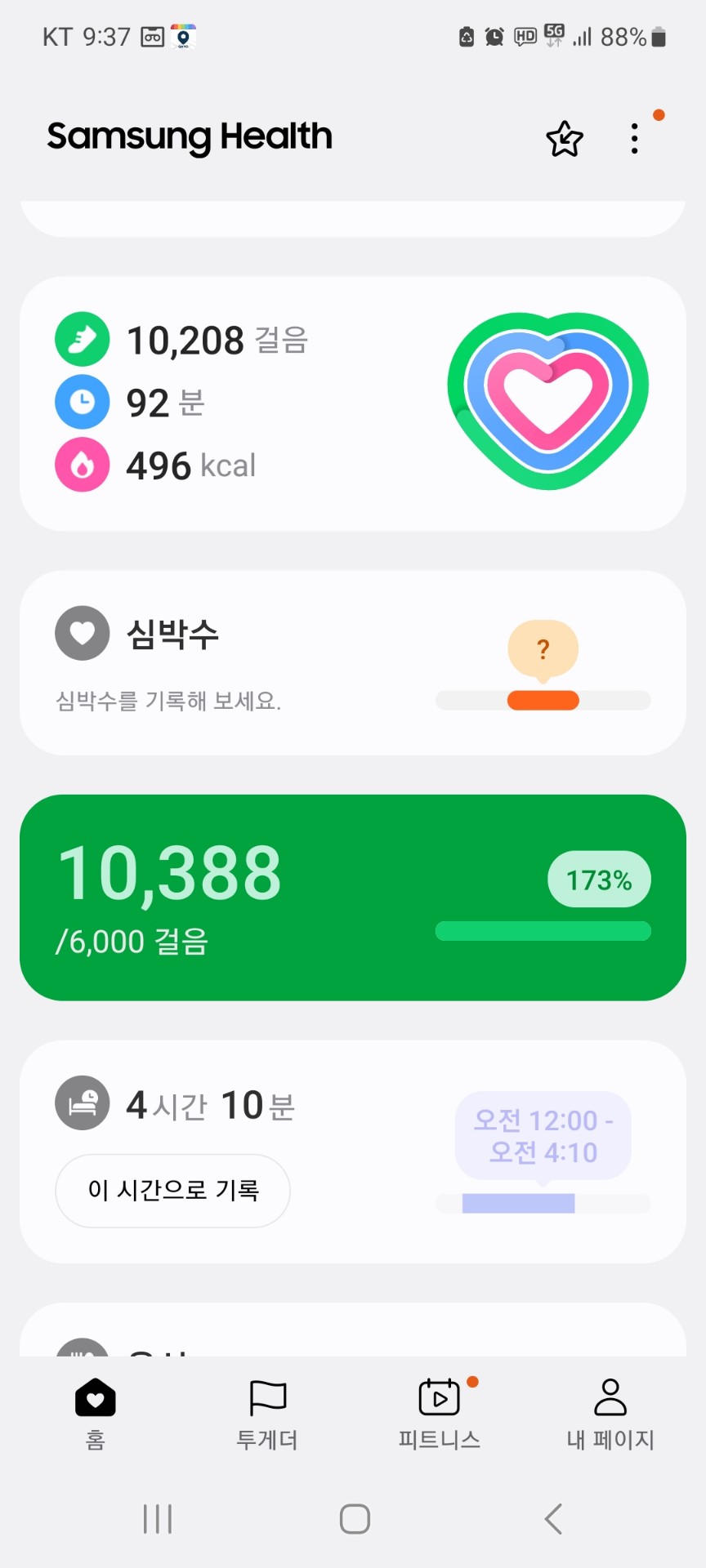The image size is (706, 1568).
Task: Switch to the 홈 tab
Action: [x=96, y=1414]
